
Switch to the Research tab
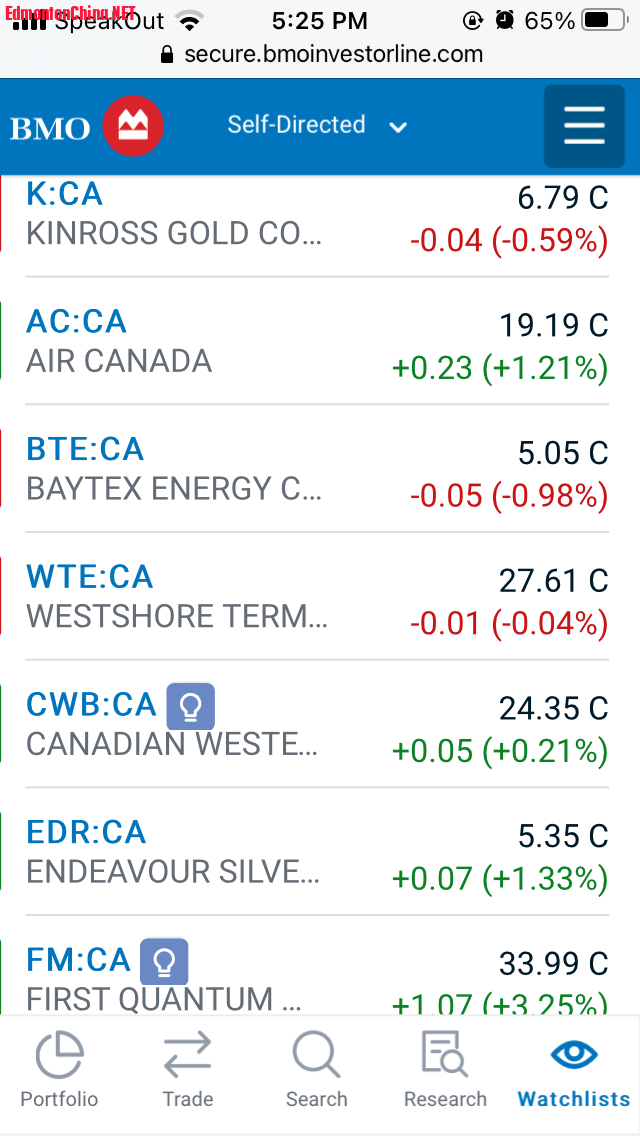tap(445, 1071)
